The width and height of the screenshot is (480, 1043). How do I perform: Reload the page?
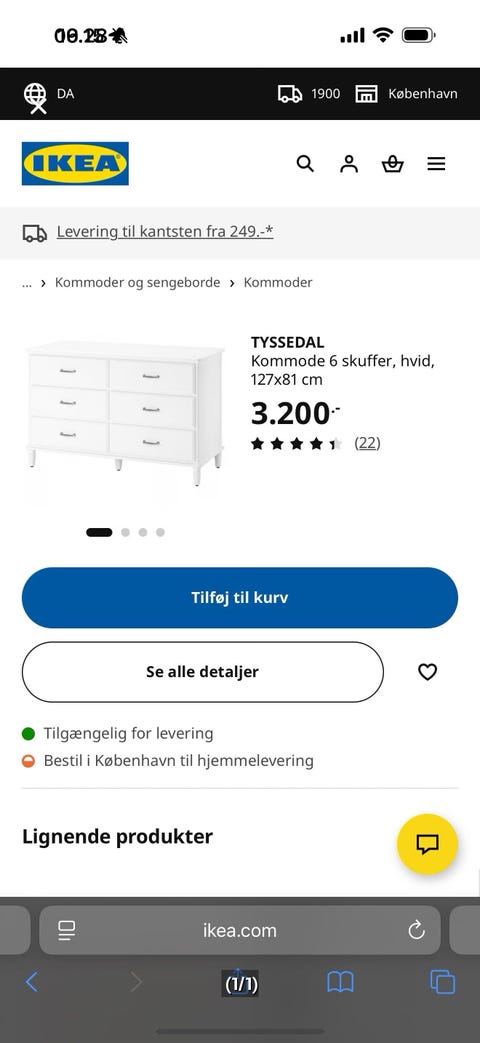pos(417,930)
